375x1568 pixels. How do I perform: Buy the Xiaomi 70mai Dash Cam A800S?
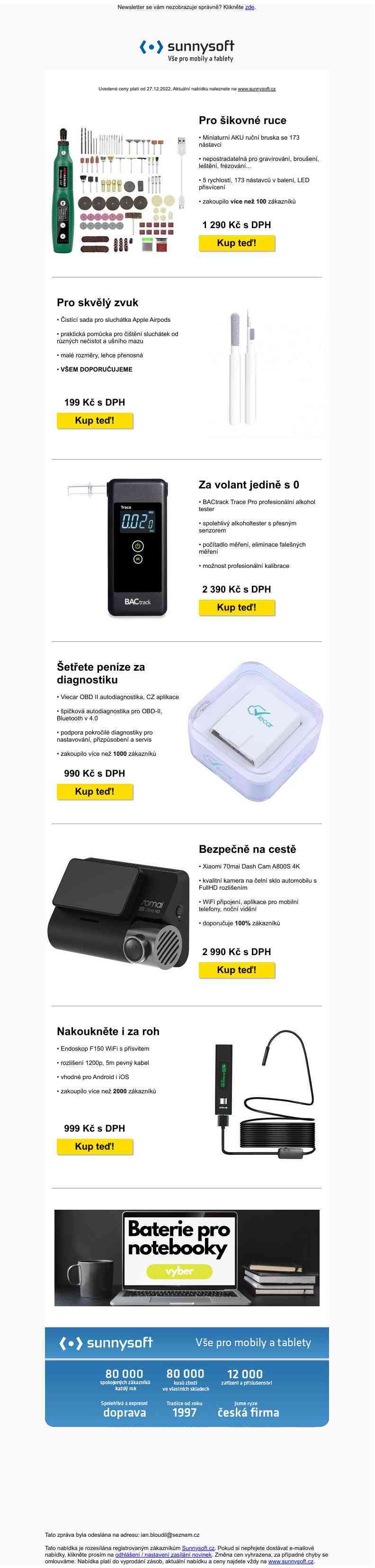coord(237,970)
